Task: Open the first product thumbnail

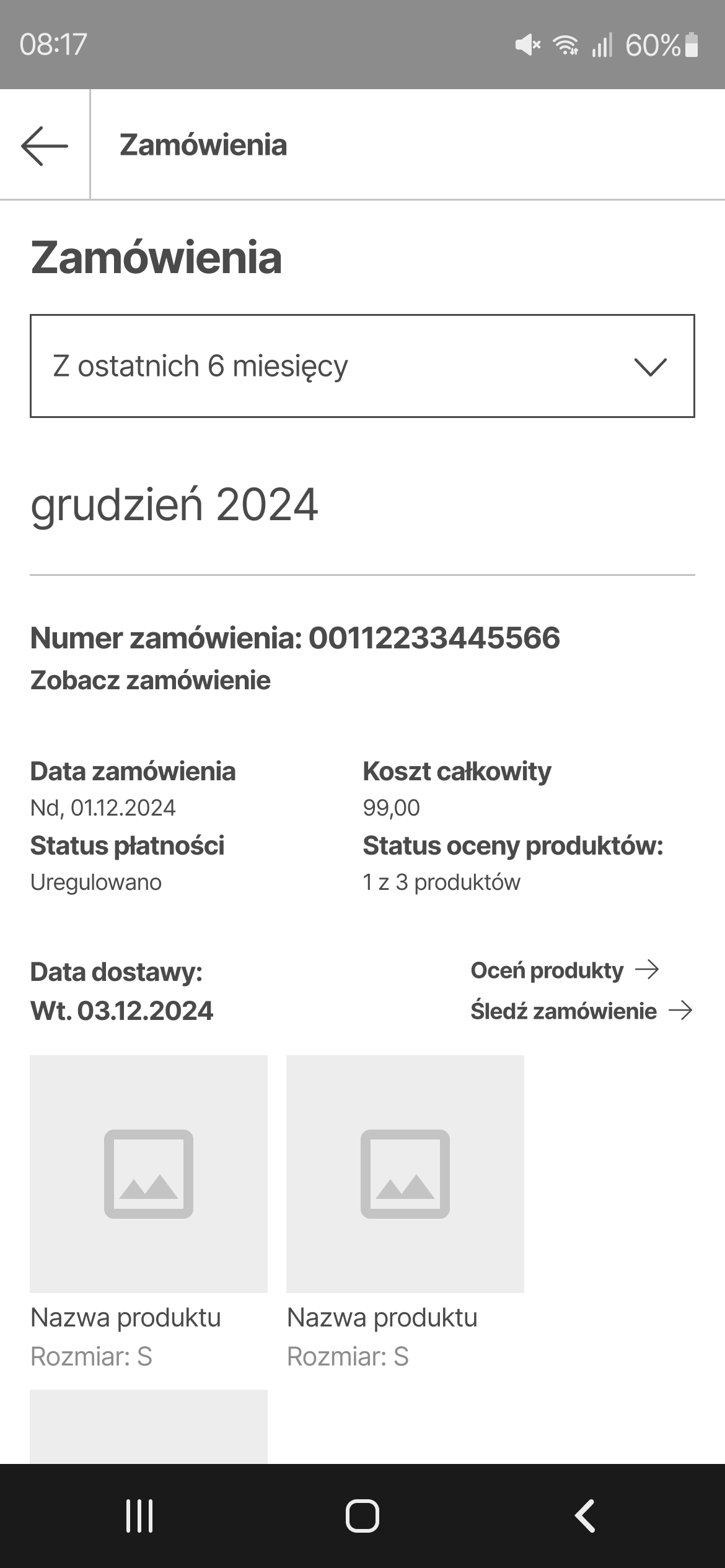Action: [x=149, y=1174]
